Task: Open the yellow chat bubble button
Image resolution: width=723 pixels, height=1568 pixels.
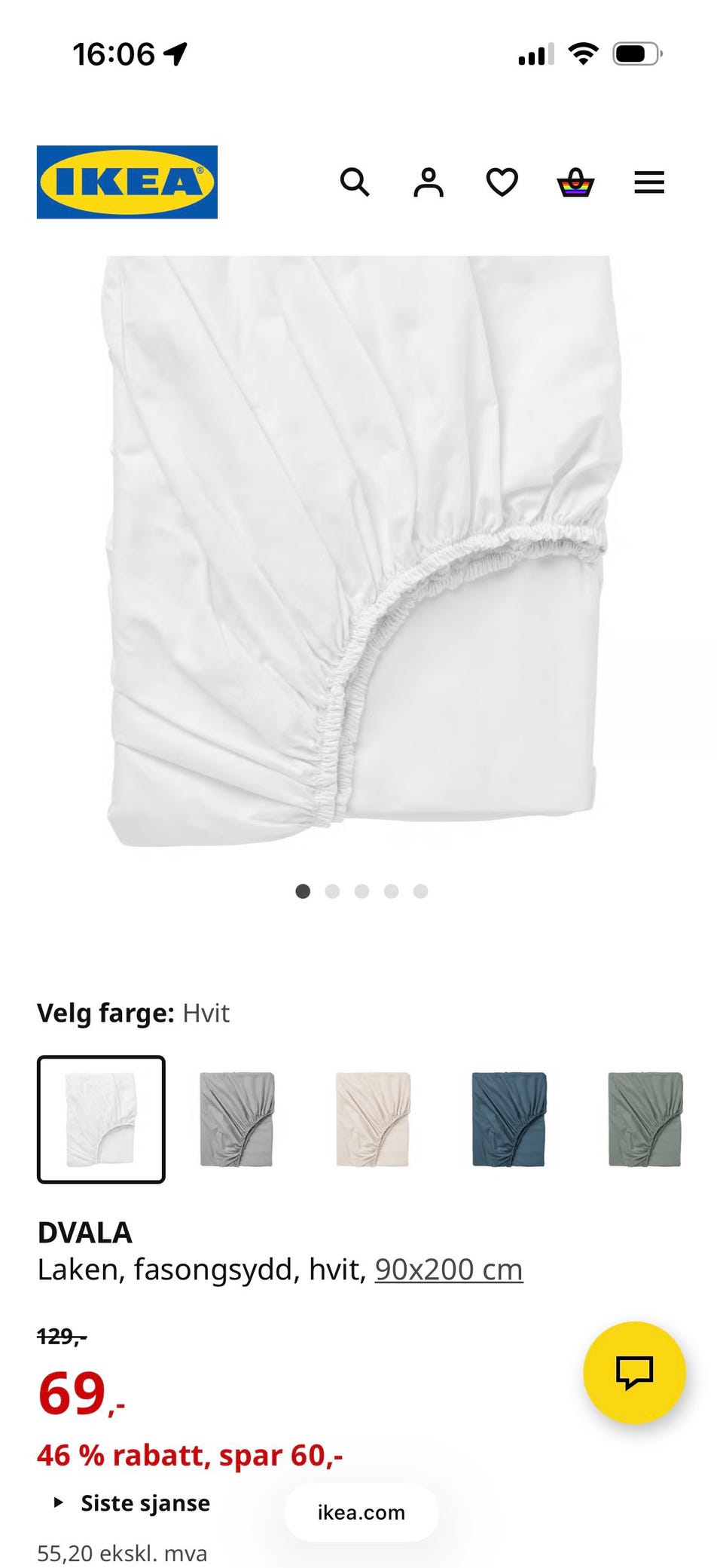Action: 634,1372
